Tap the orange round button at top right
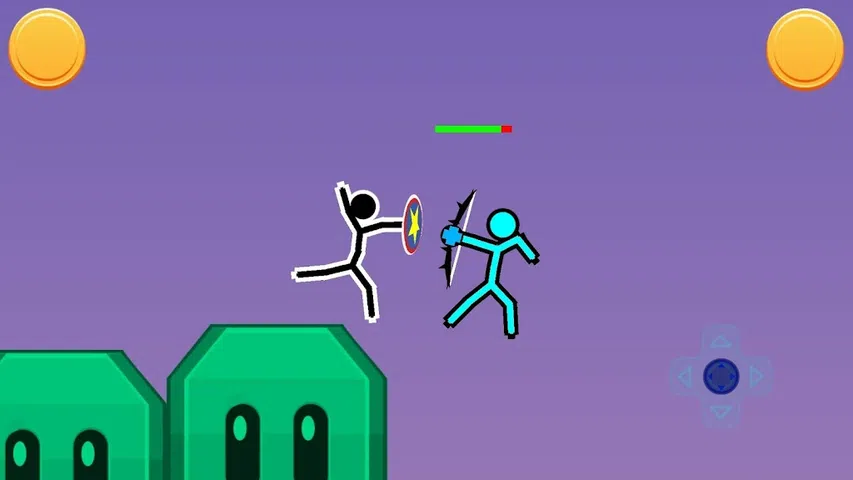The image size is (853, 480). (x=805, y=47)
